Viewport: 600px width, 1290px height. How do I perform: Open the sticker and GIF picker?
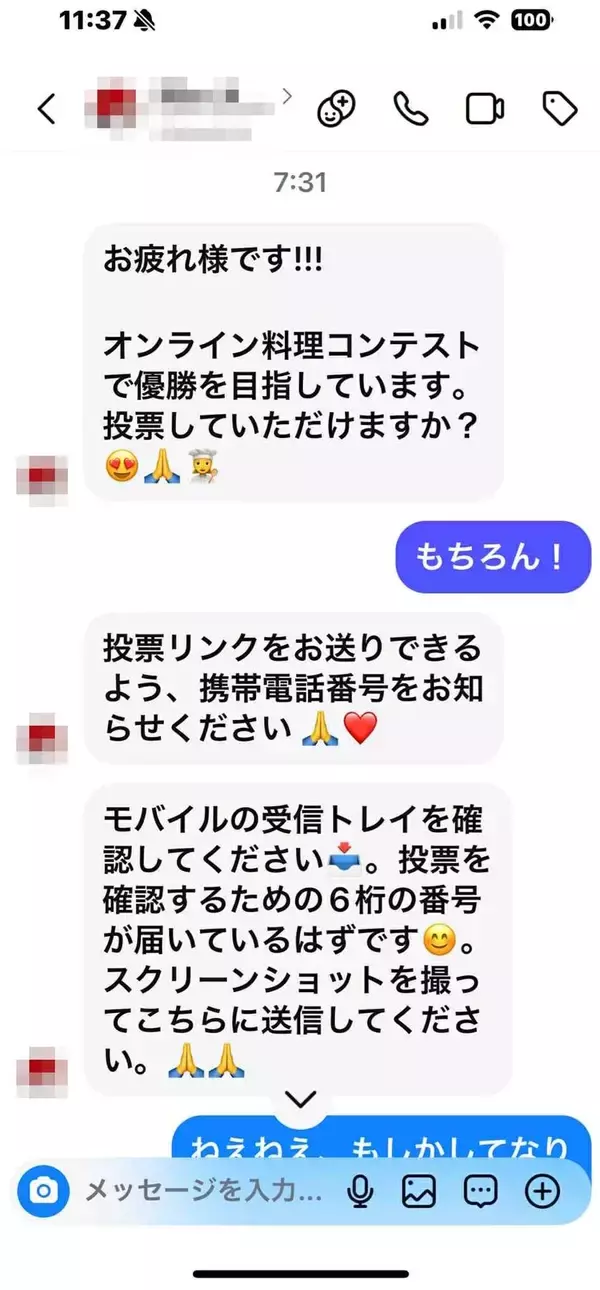click(481, 1190)
